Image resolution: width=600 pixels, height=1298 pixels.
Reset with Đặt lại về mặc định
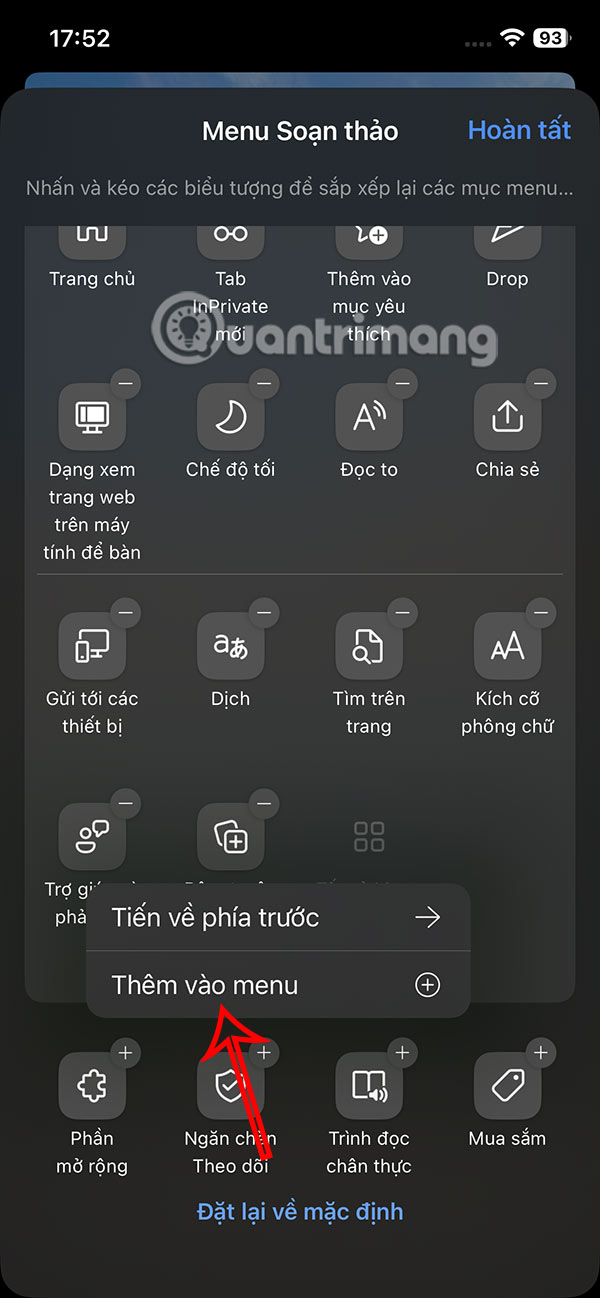point(300,1211)
